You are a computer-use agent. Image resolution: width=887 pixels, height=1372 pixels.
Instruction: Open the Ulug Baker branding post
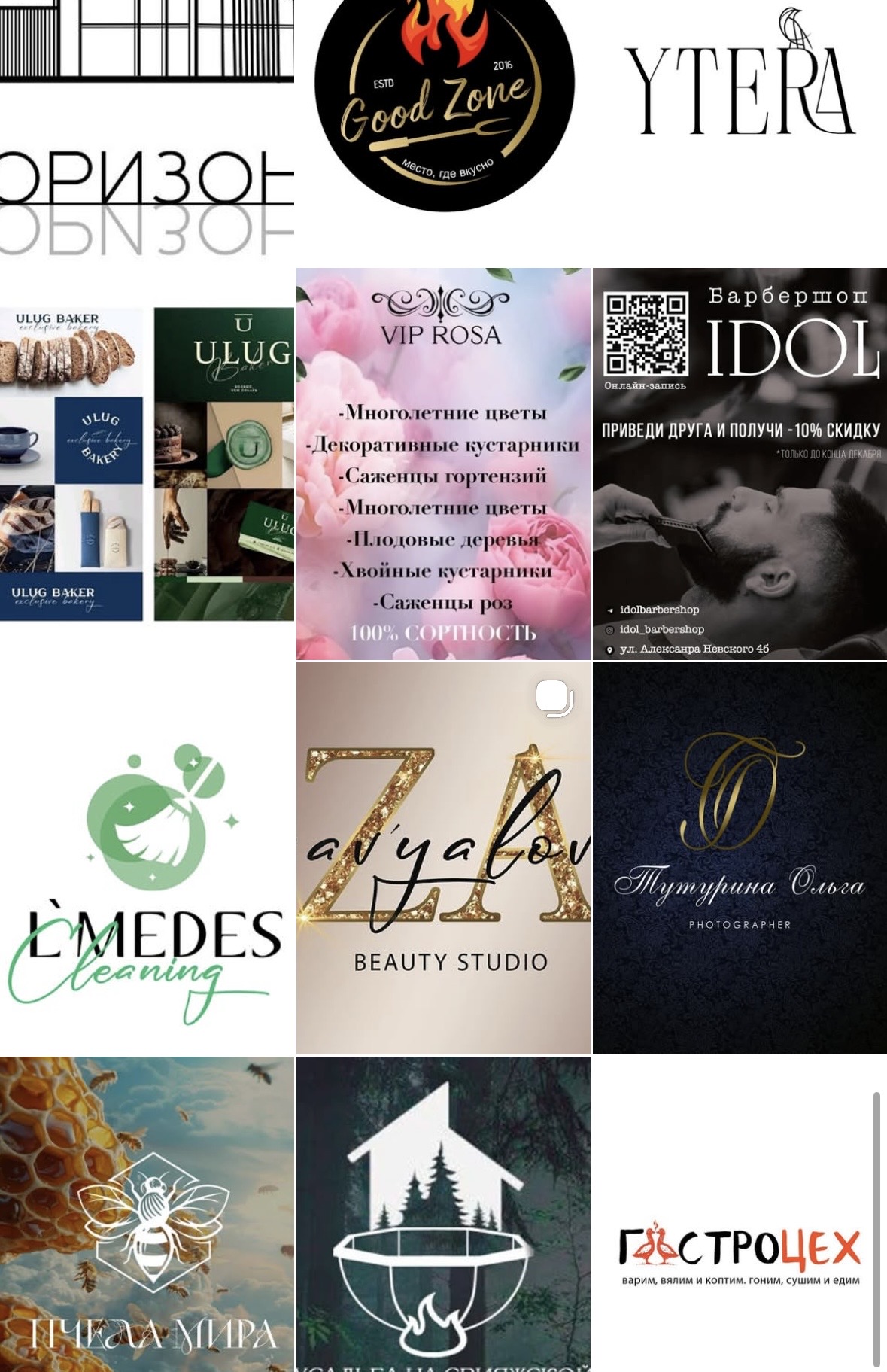click(x=147, y=464)
